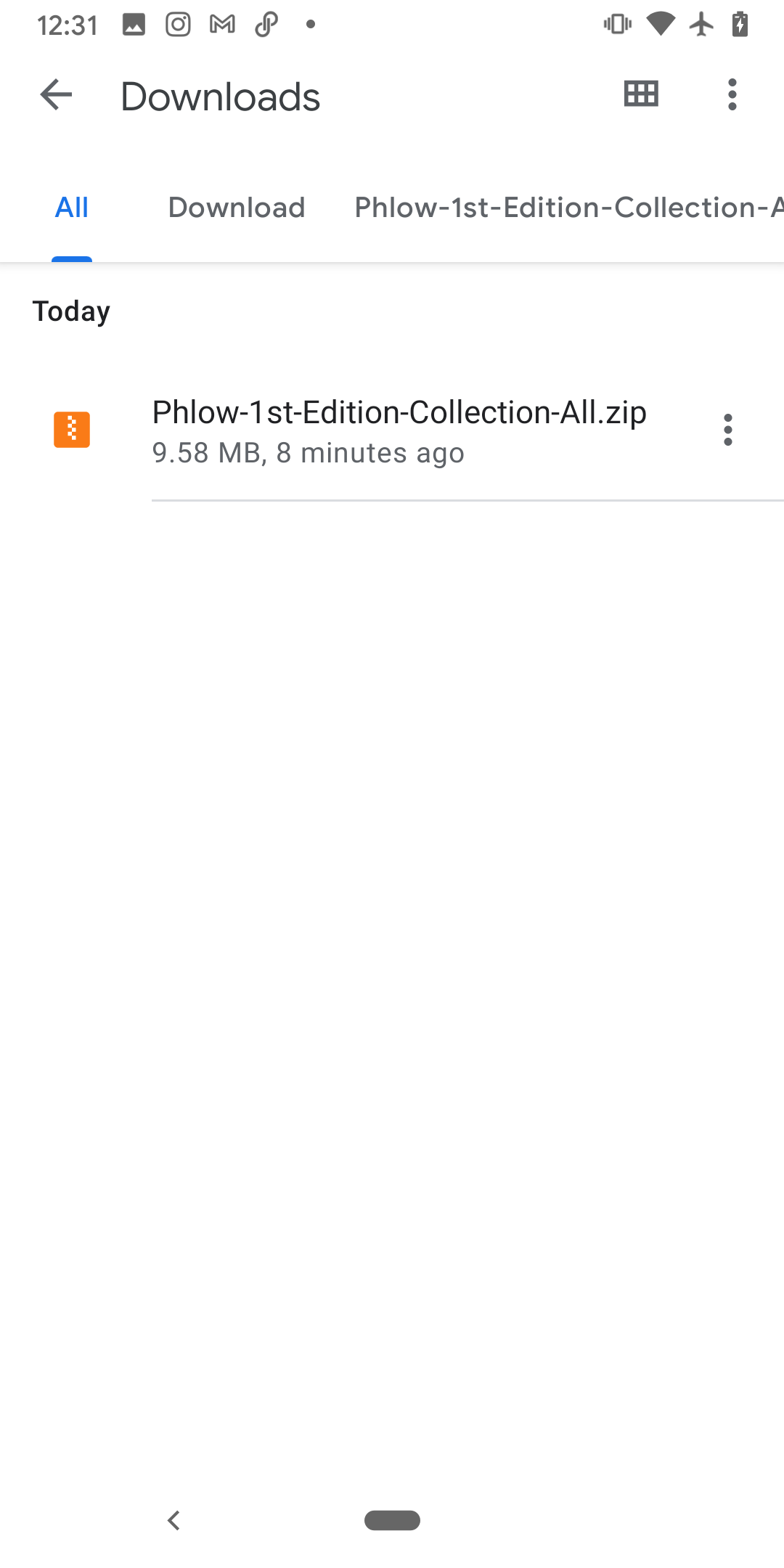Open the Downloads overflow menu
This screenshot has width=784, height=1568.
tap(732, 94)
